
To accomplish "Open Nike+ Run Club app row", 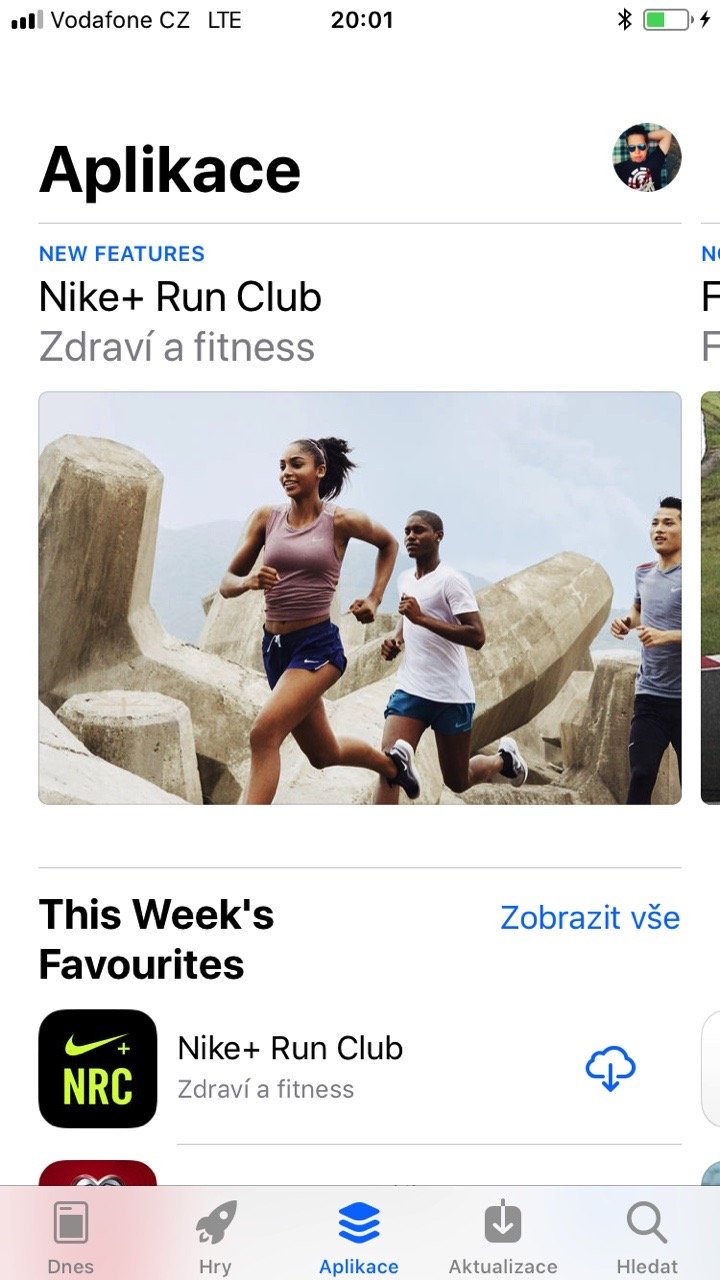I will (360, 1068).
